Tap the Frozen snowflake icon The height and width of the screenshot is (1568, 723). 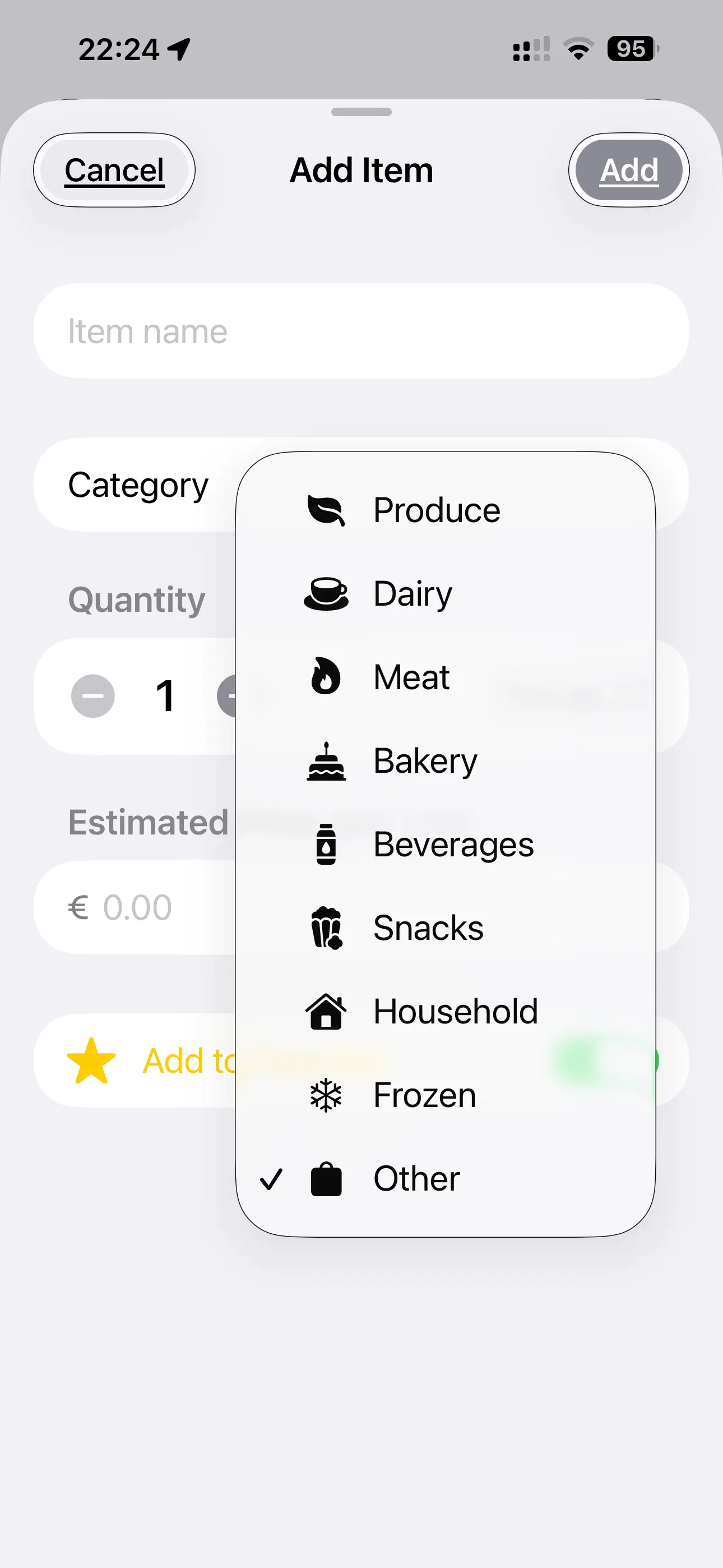point(327,1095)
